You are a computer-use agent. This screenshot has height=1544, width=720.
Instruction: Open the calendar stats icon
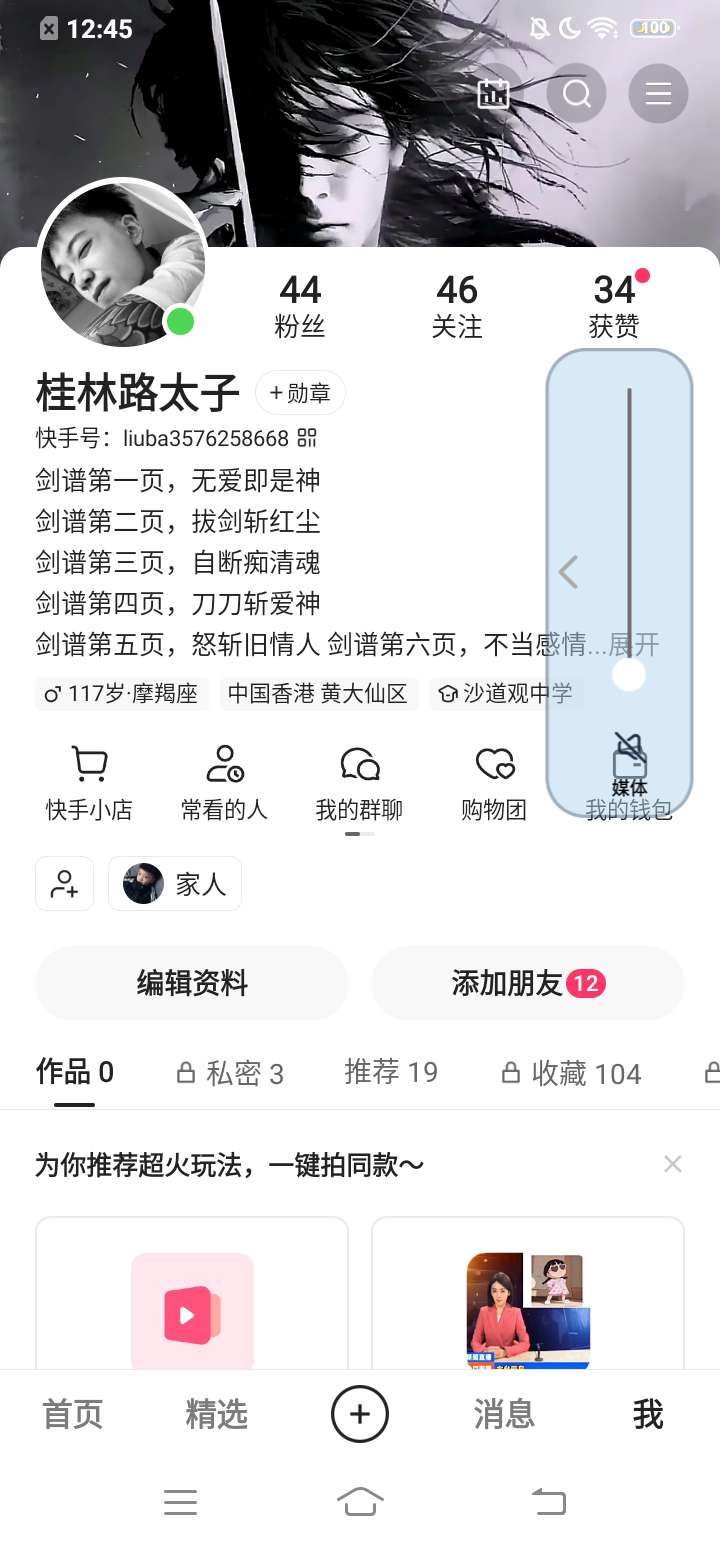point(494,94)
